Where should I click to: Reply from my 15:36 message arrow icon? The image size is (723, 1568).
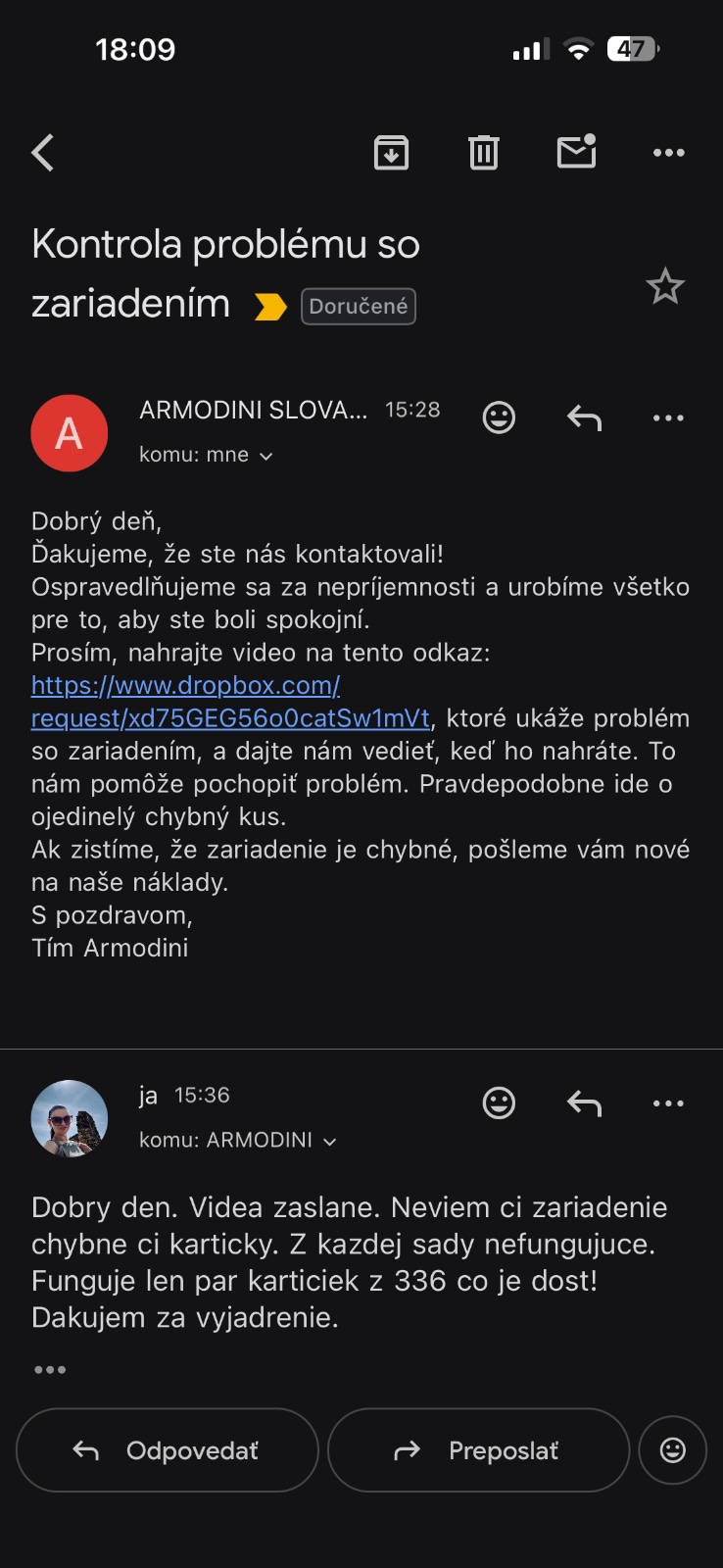tap(584, 1103)
